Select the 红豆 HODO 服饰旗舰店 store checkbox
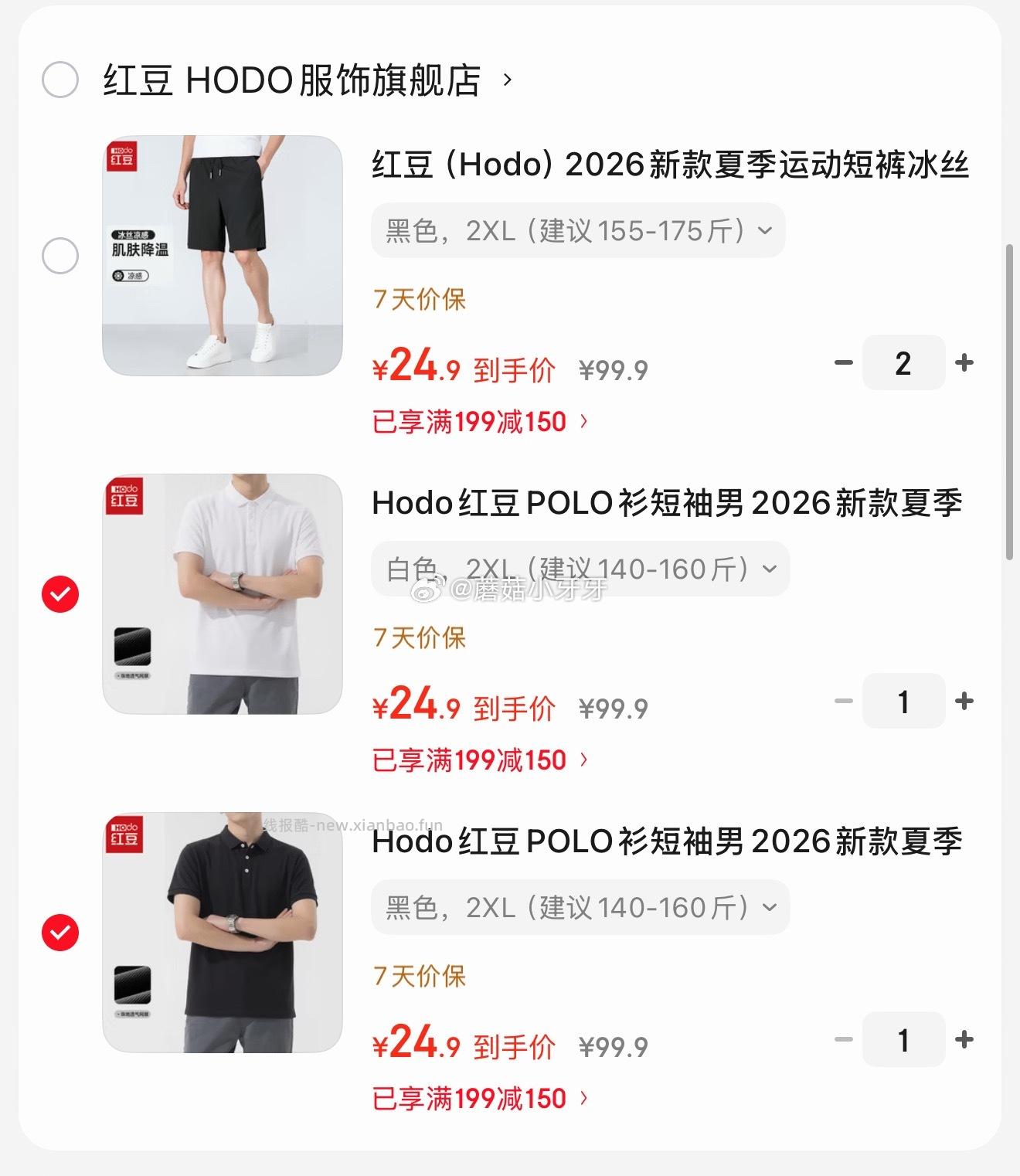1020x1176 pixels. coord(62,77)
